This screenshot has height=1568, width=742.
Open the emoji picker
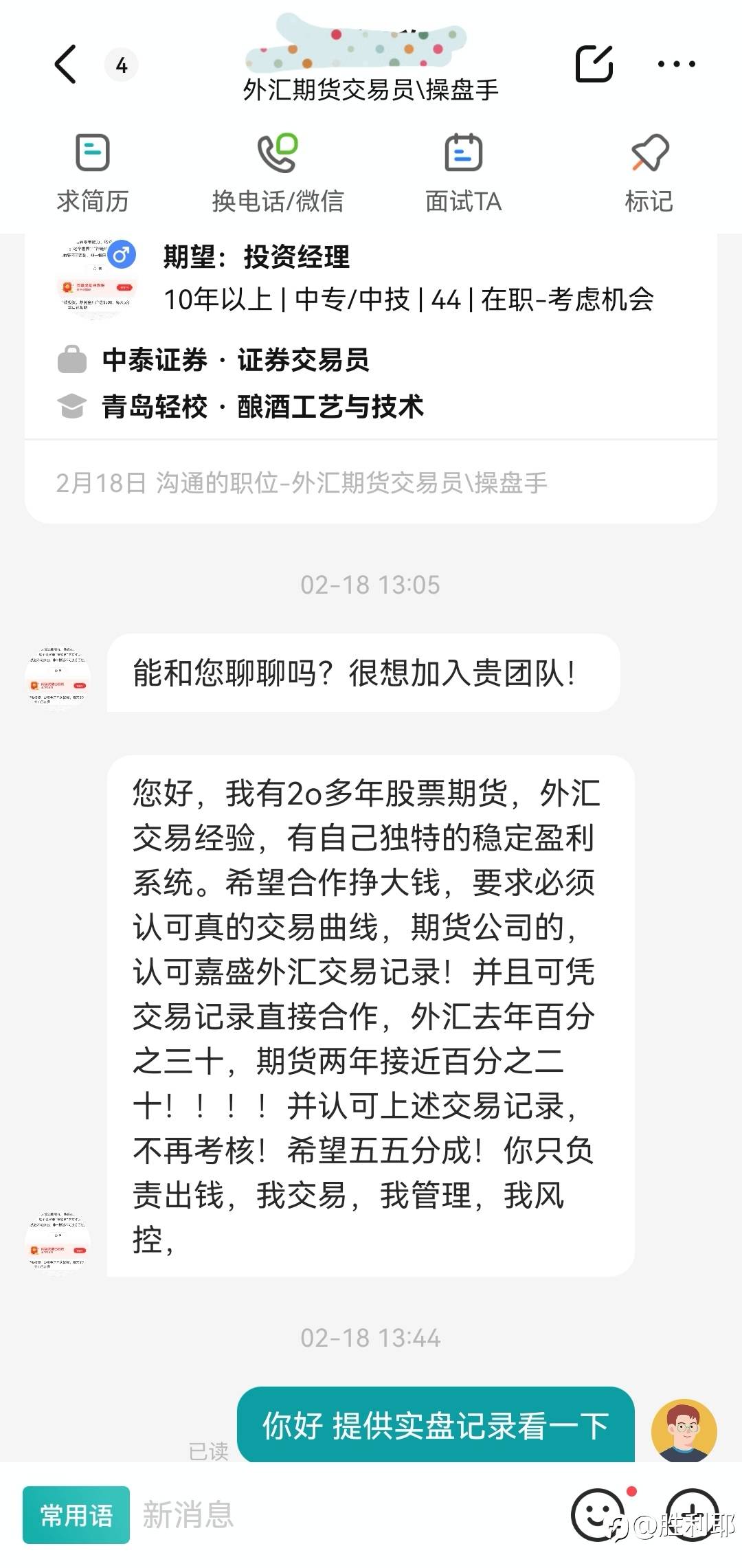point(596,1515)
